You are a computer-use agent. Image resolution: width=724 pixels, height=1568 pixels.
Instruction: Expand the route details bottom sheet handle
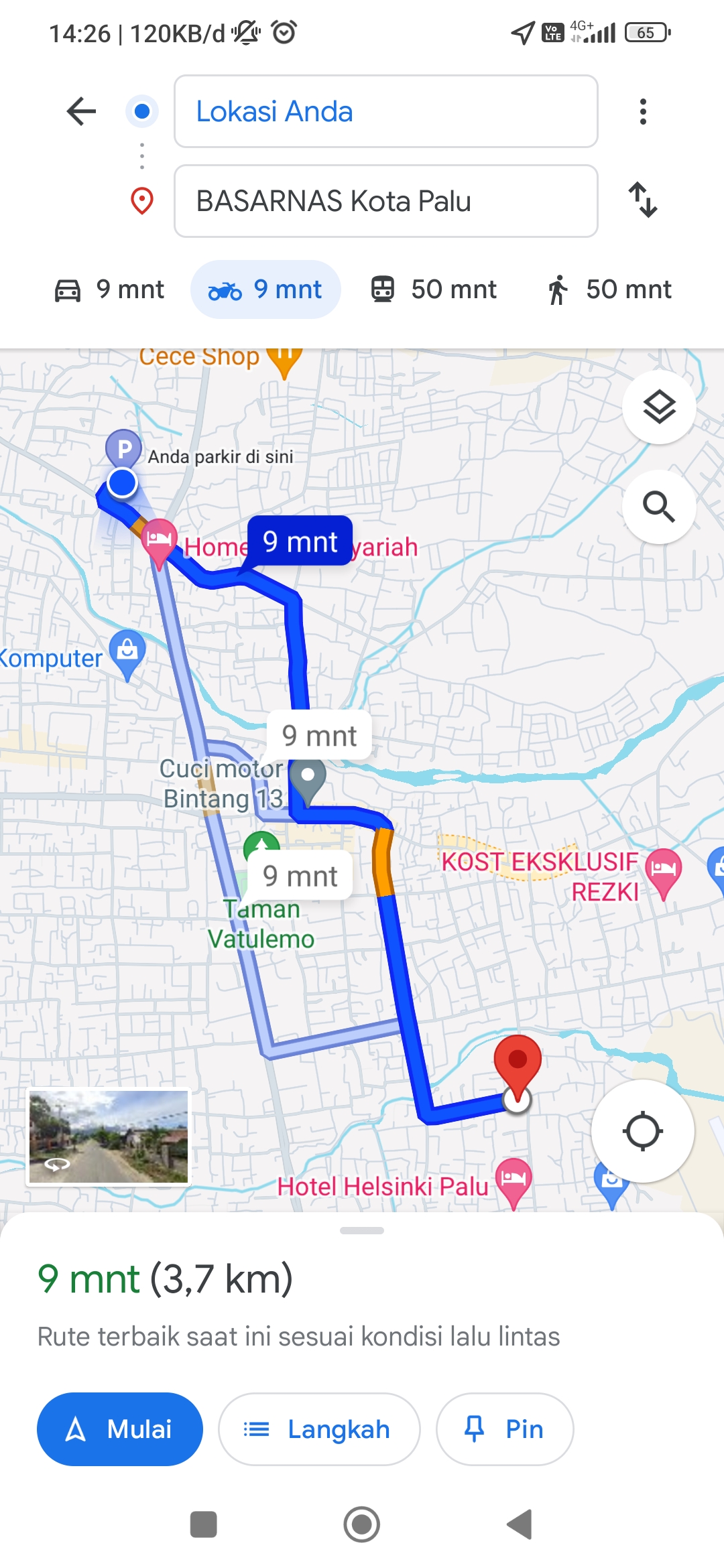(x=362, y=1230)
